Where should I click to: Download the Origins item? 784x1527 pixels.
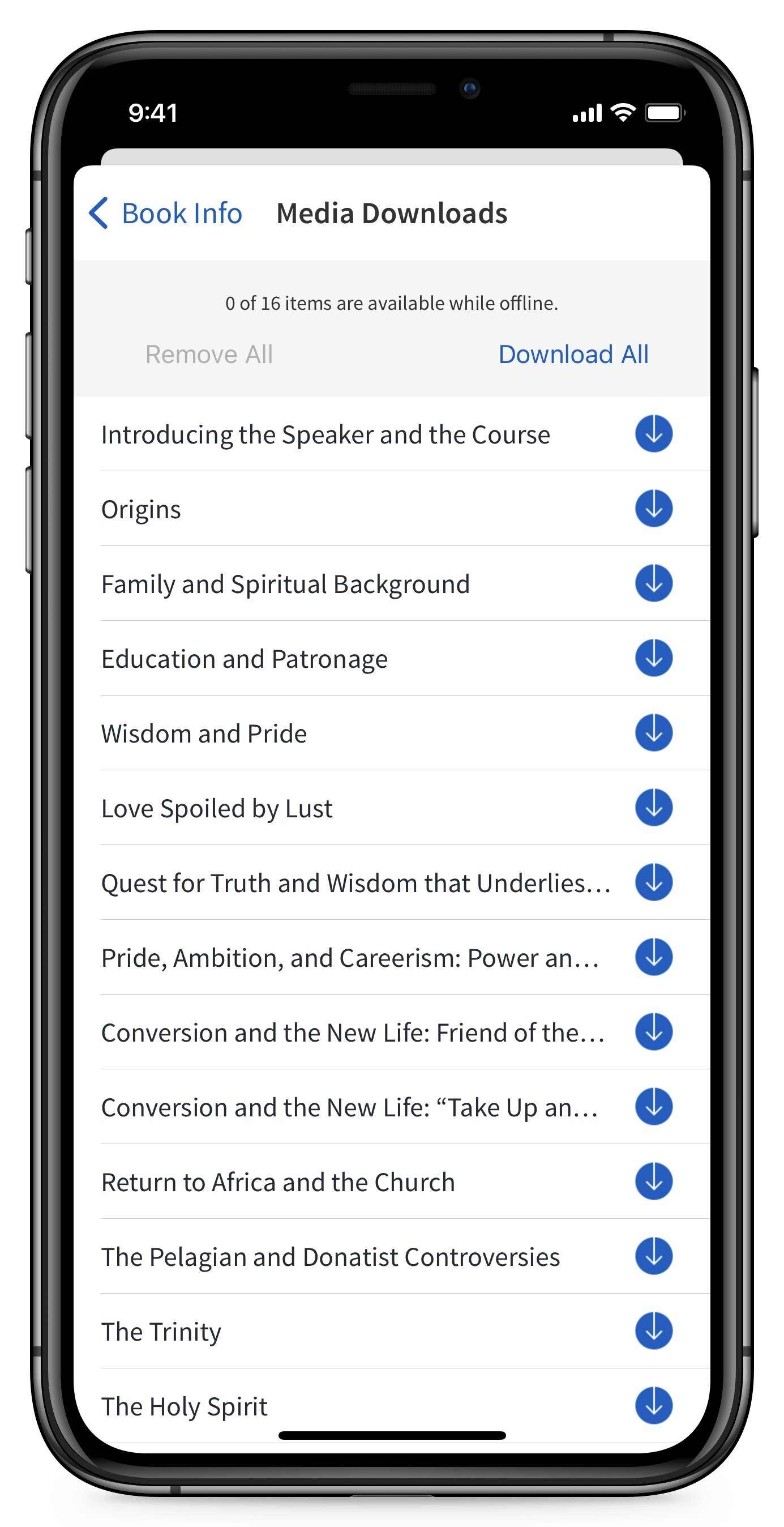(x=653, y=509)
